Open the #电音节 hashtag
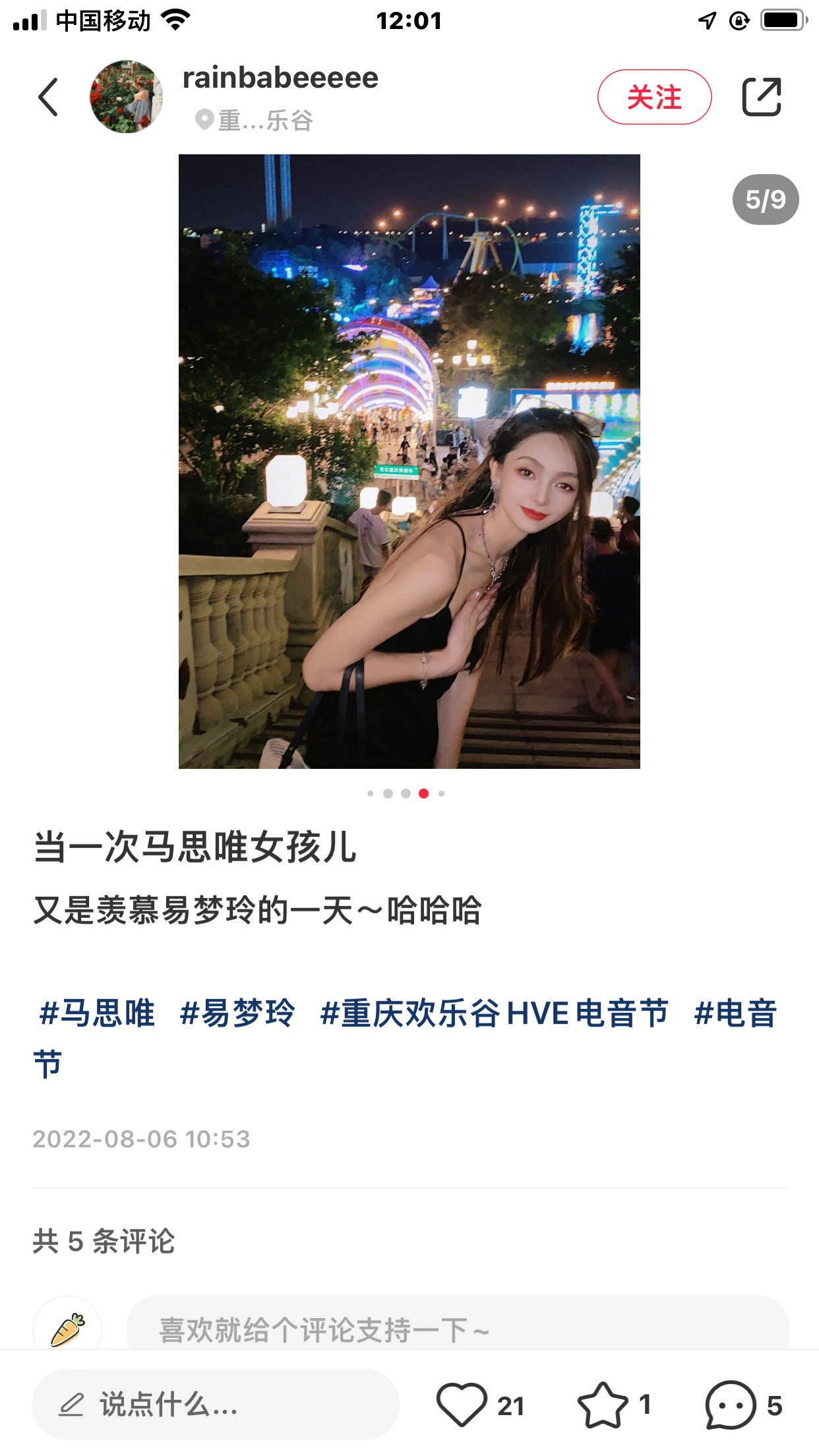819x1456 pixels. click(x=735, y=1013)
